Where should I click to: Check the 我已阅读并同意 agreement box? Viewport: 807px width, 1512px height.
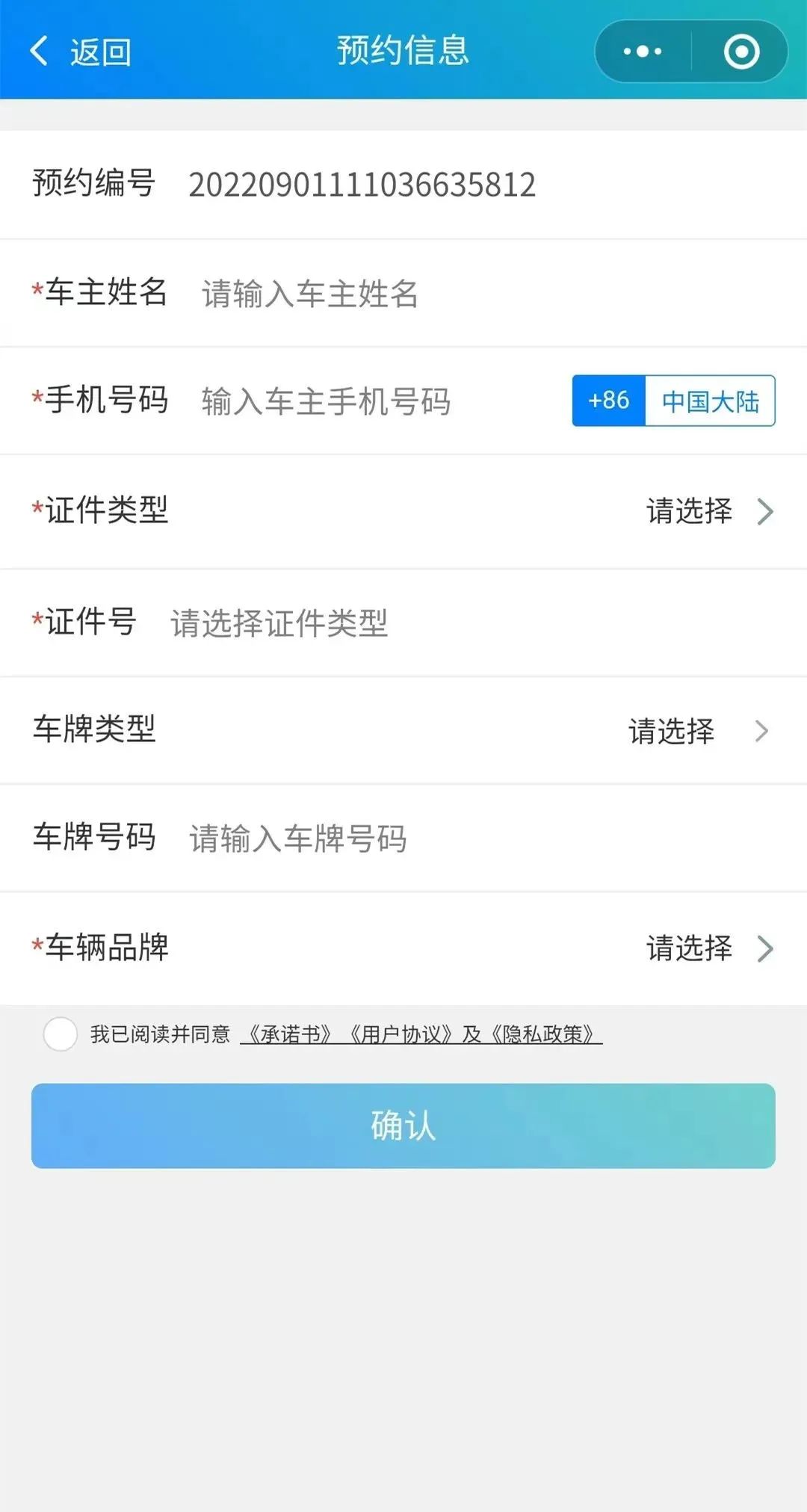pos(61,1034)
